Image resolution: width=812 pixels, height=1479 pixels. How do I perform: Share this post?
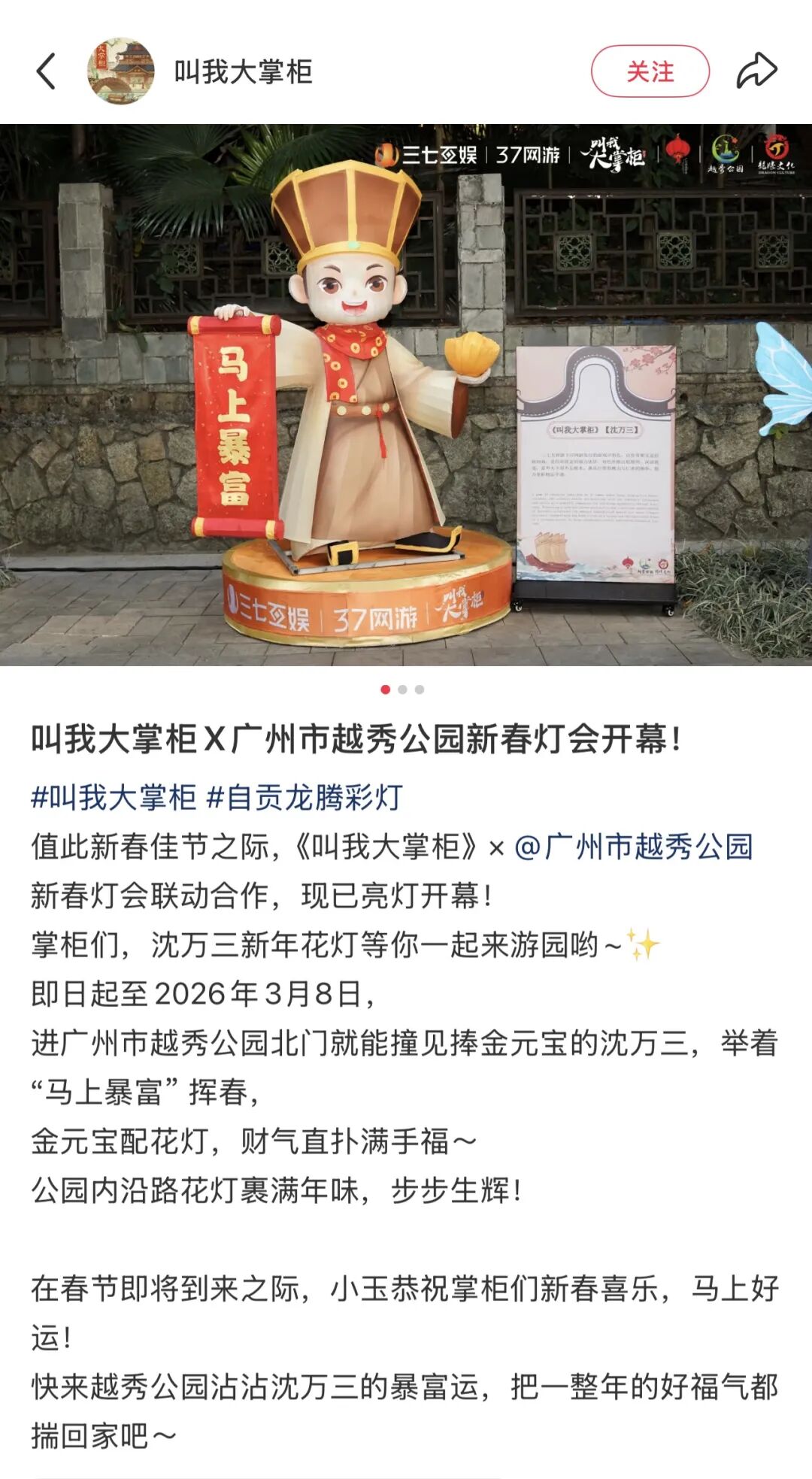pyautogui.click(x=756, y=71)
